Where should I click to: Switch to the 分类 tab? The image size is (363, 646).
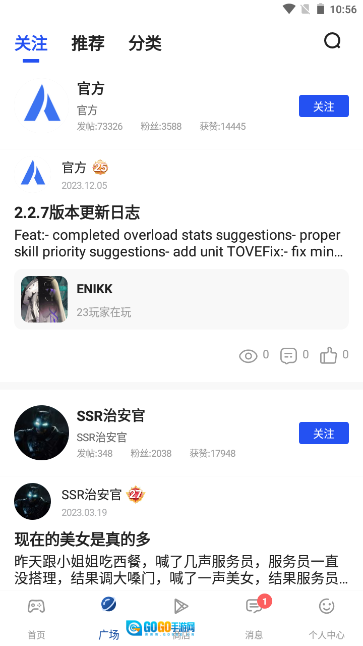tap(145, 43)
